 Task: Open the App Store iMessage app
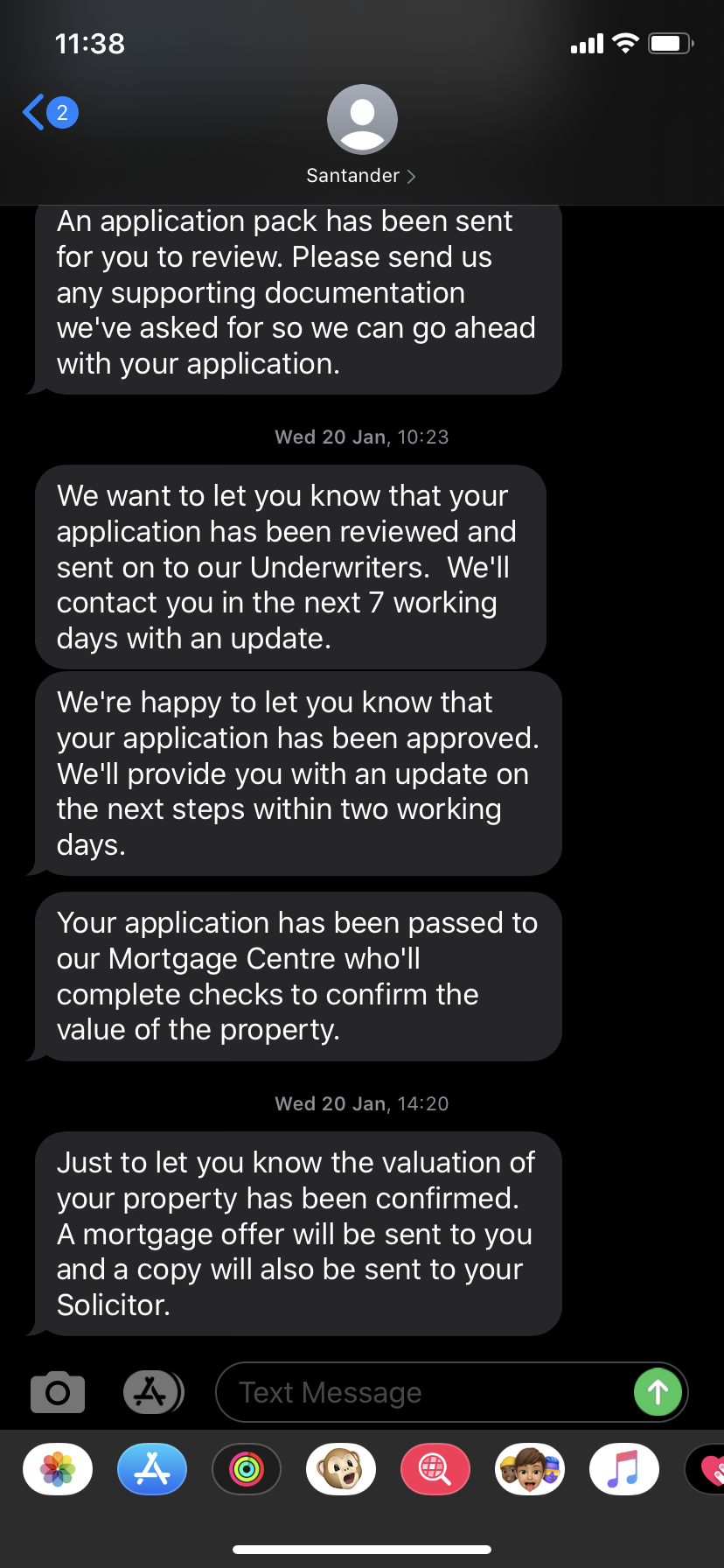coord(152,1469)
